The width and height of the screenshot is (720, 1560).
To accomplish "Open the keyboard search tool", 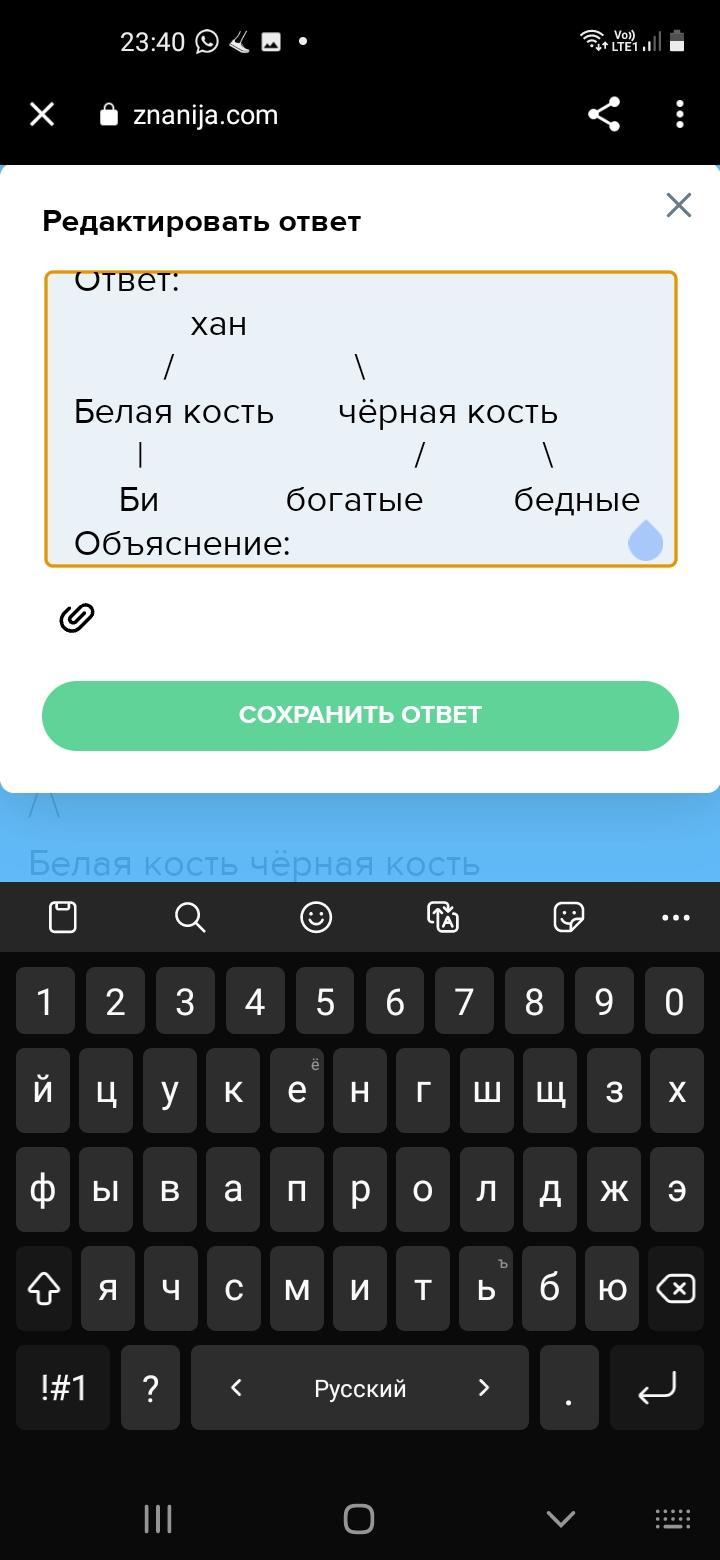I will 190,917.
